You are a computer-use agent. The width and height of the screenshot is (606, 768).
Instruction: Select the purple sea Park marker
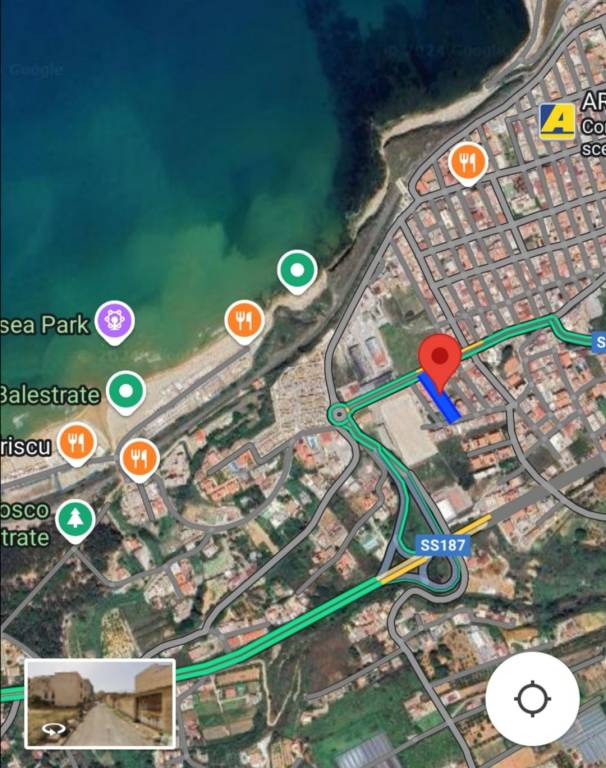click(115, 322)
